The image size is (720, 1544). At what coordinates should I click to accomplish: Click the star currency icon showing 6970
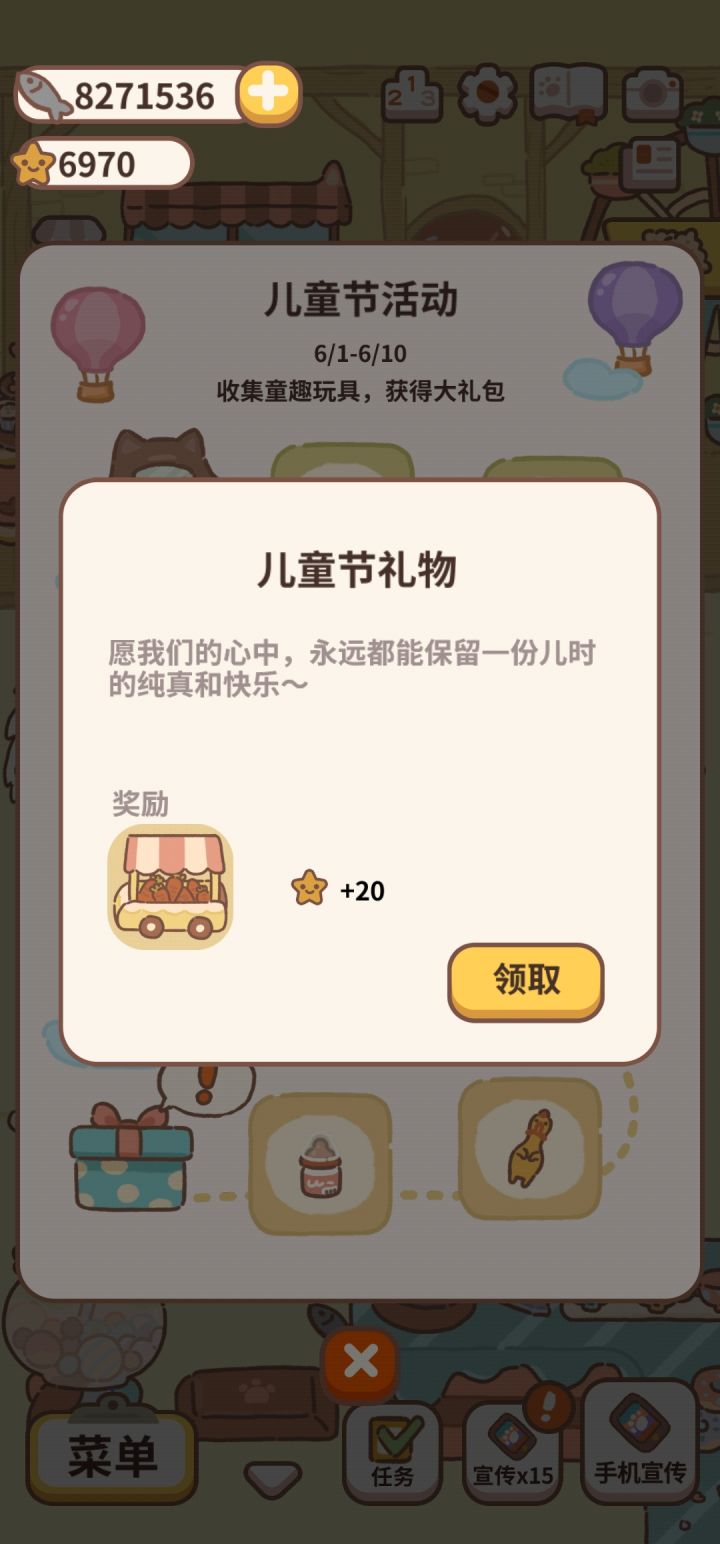point(37,163)
